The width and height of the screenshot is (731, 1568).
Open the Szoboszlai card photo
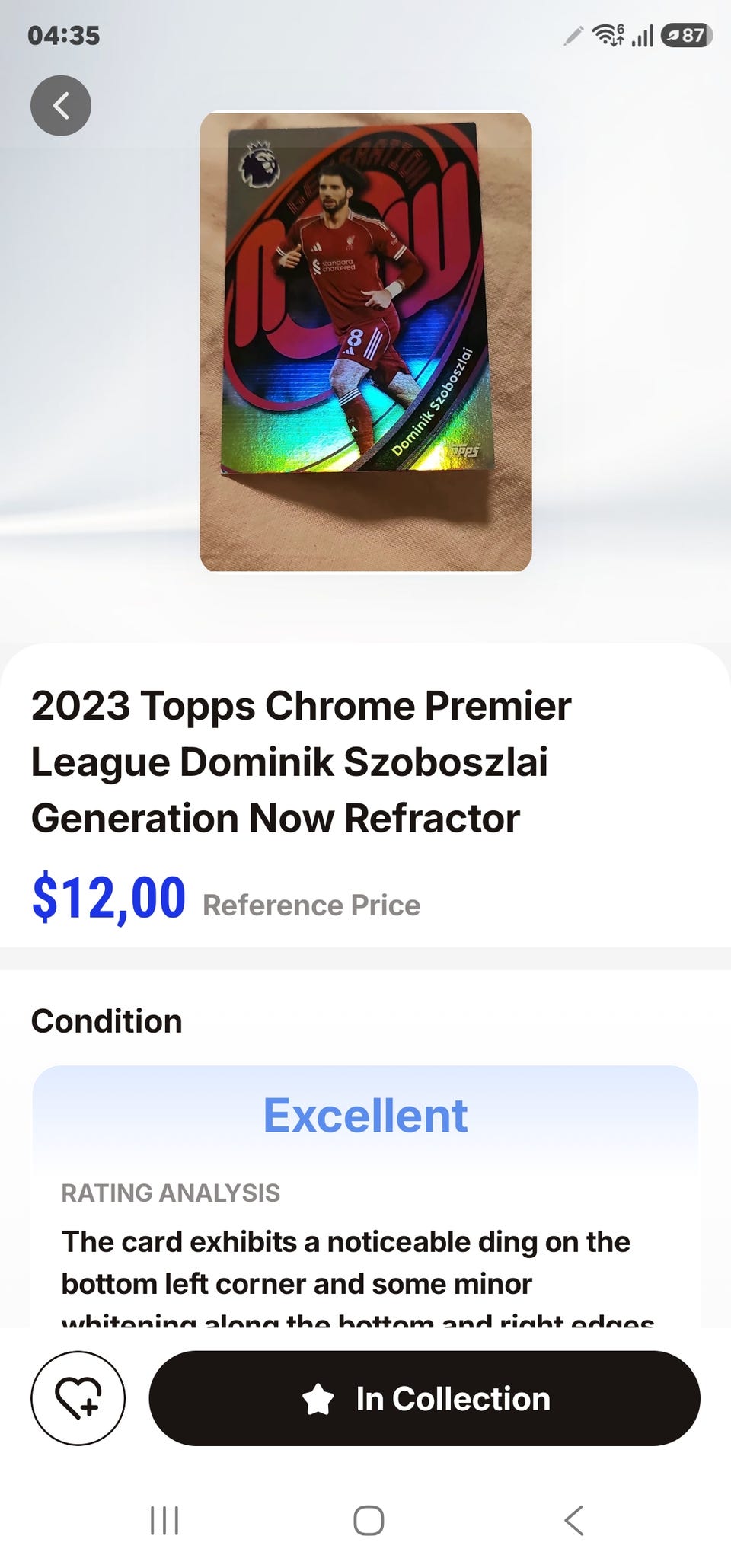(x=365, y=342)
